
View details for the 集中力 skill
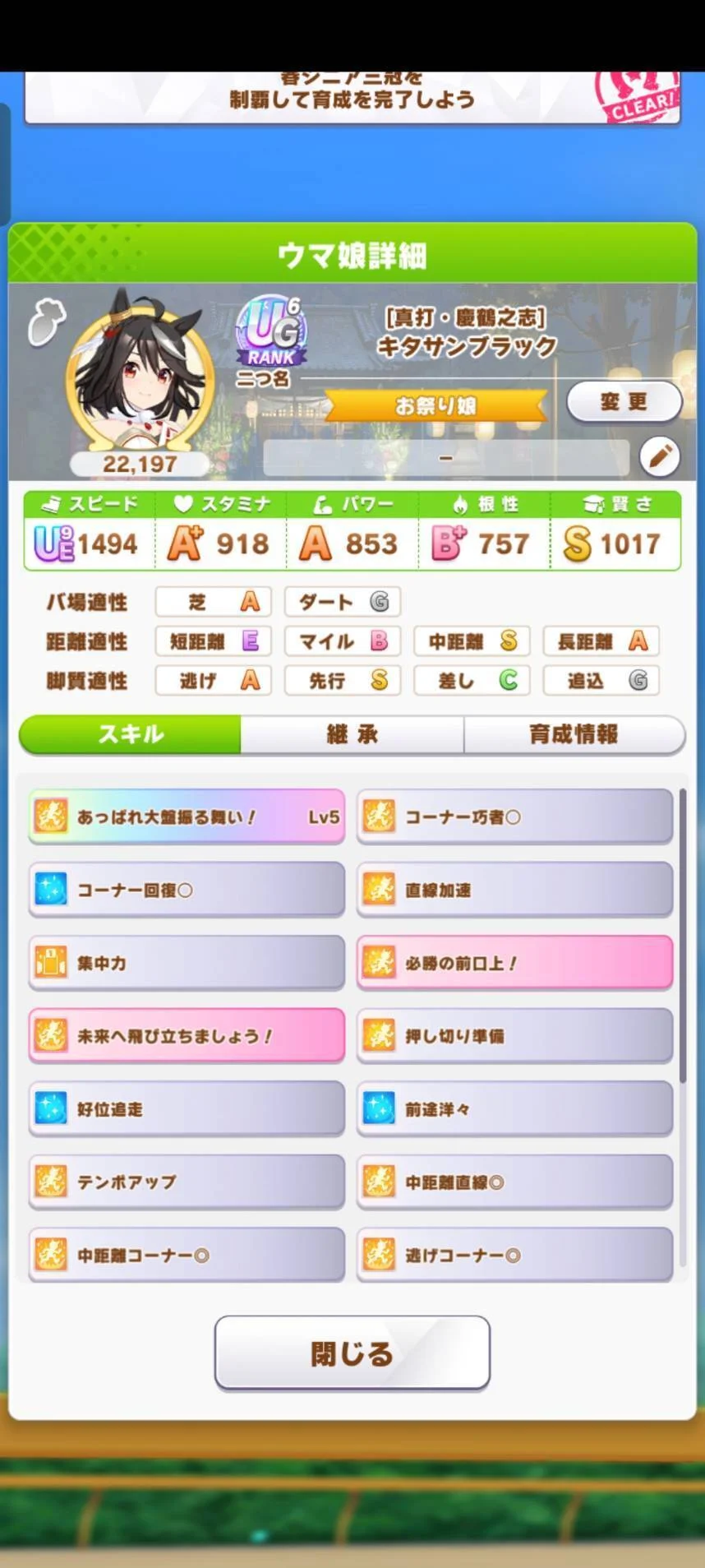pyautogui.click(x=187, y=963)
